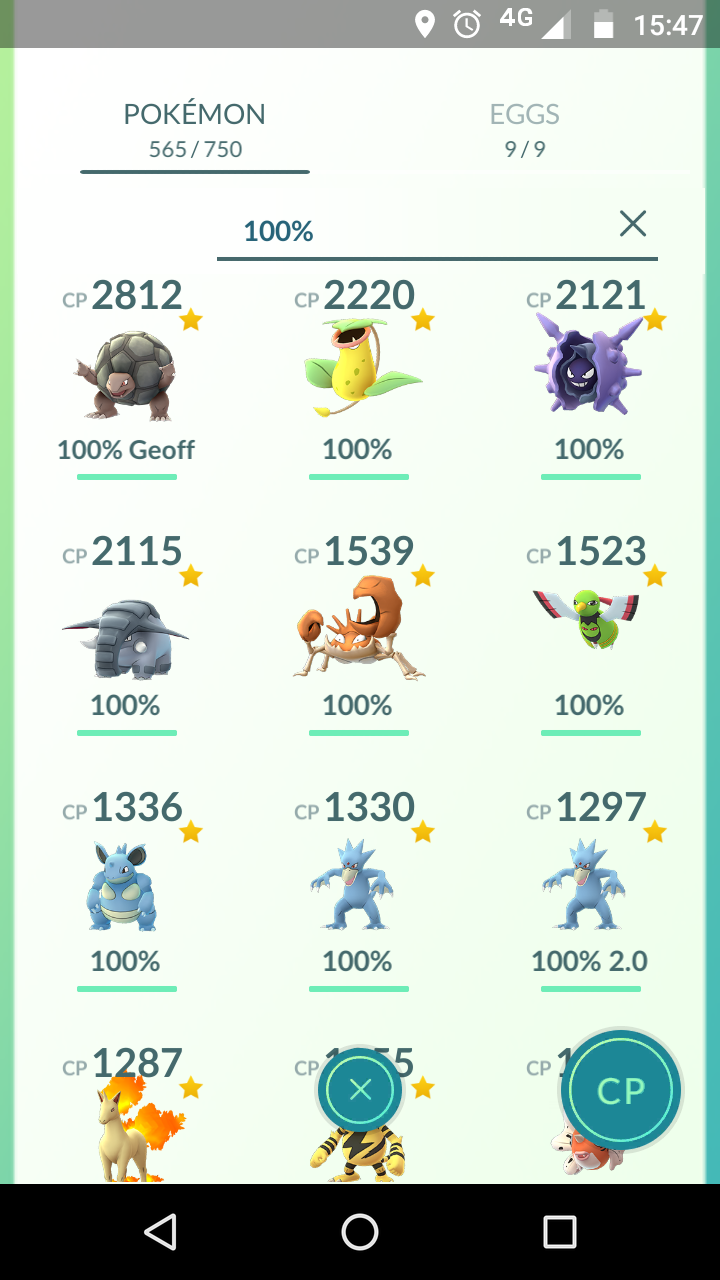Clear the 100% search text
Screen dimensions: 720x1280
pyautogui.click(x=633, y=224)
